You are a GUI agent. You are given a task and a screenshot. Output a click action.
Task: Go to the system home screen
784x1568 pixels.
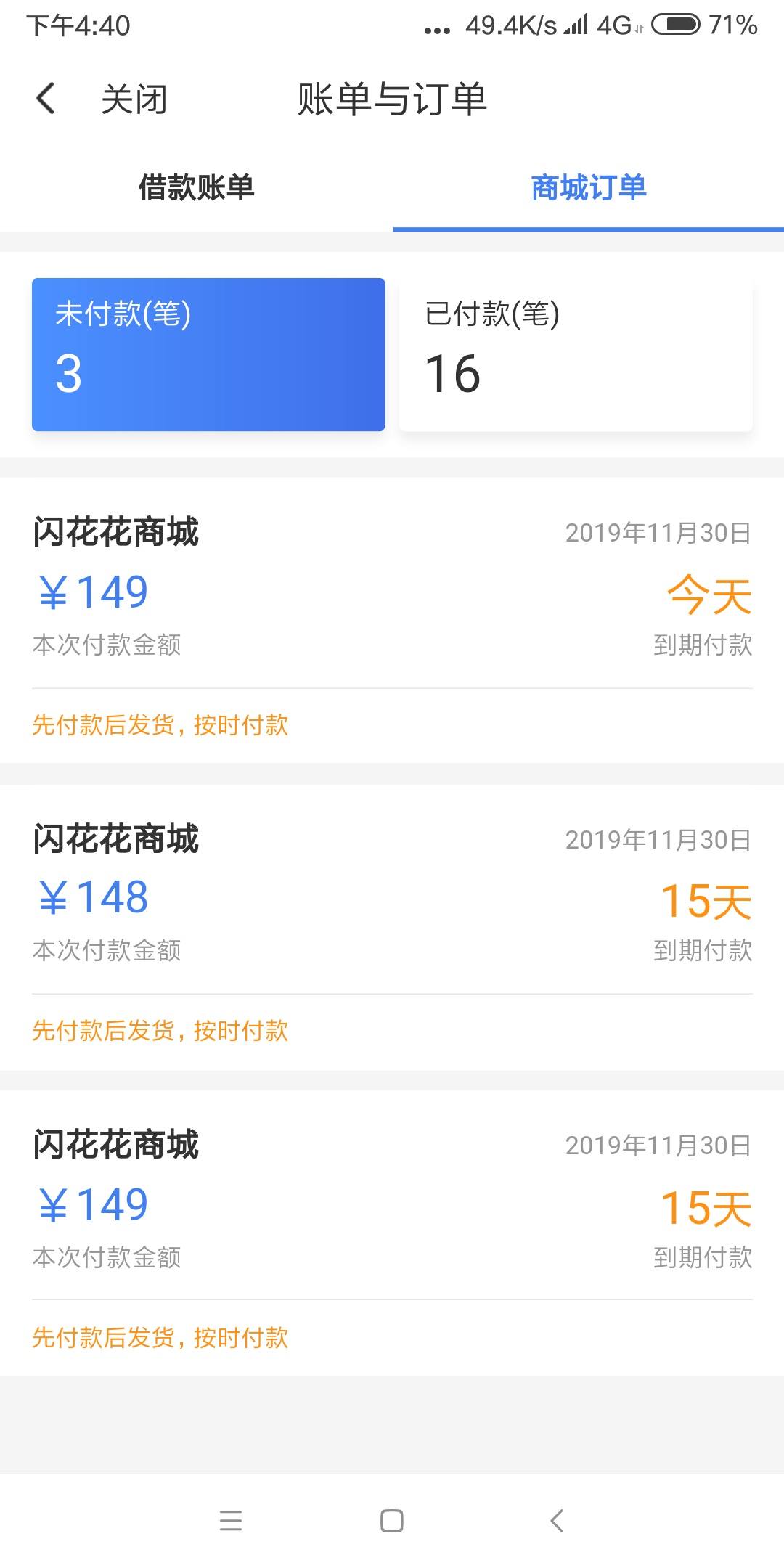pos(392,1521)
